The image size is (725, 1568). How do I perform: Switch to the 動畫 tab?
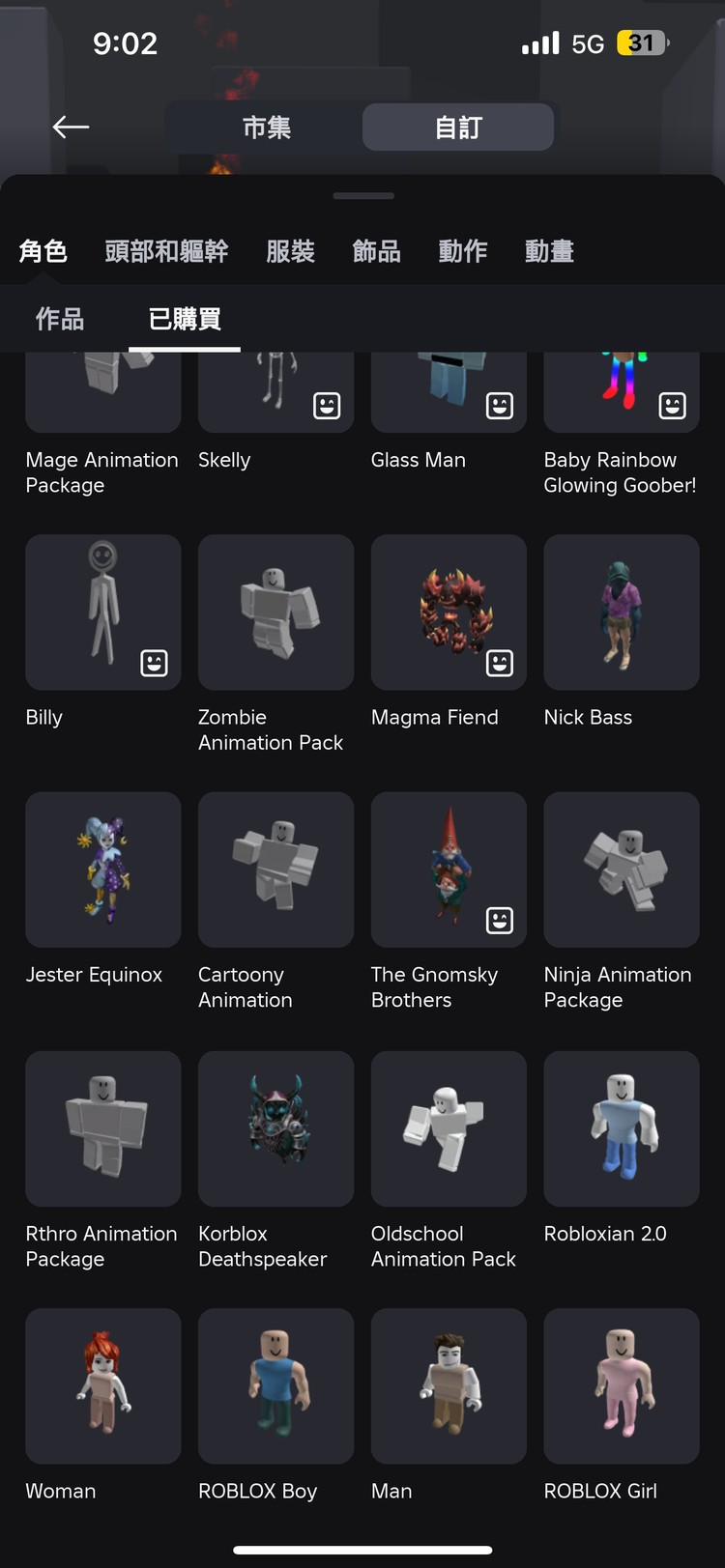[x=549, y=251]
